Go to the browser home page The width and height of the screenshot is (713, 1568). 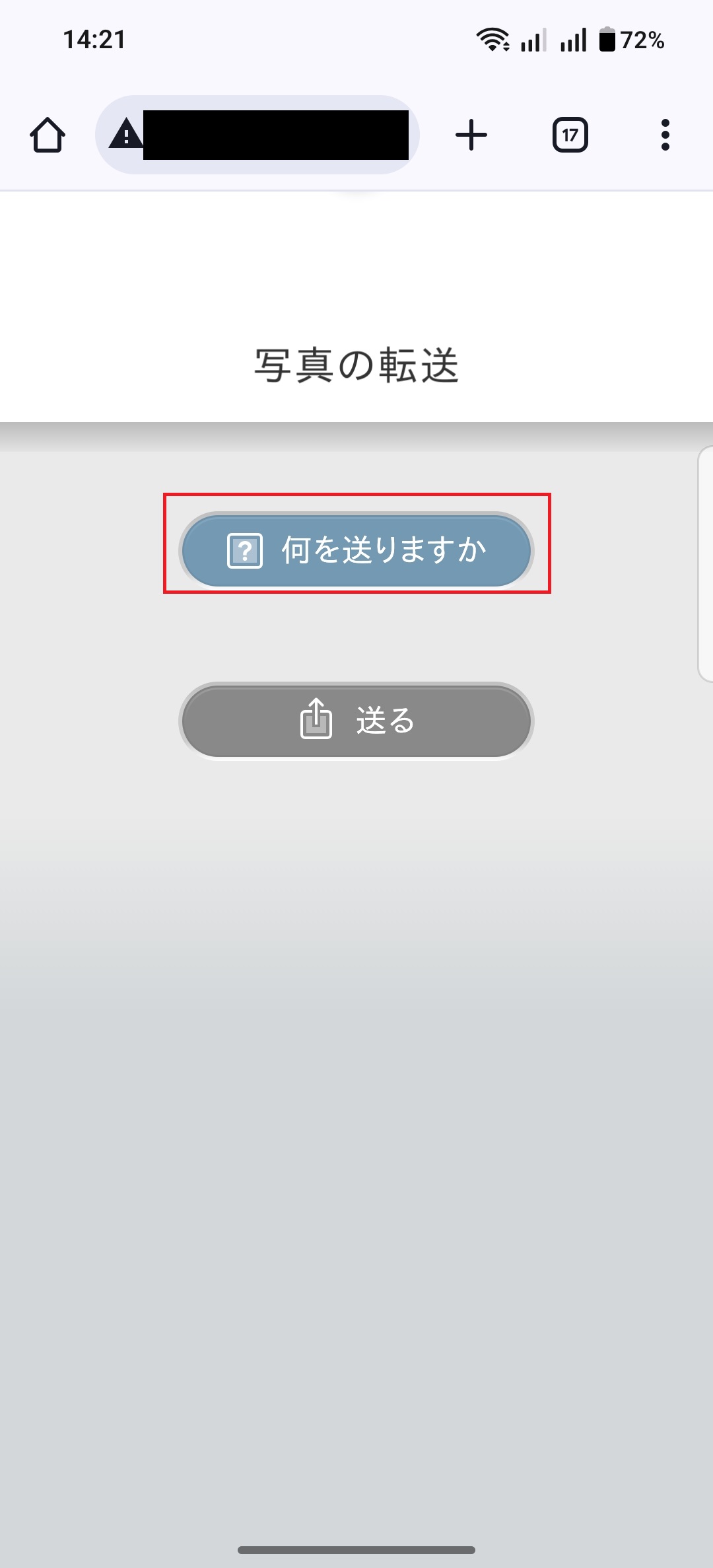tap(48, 135)
